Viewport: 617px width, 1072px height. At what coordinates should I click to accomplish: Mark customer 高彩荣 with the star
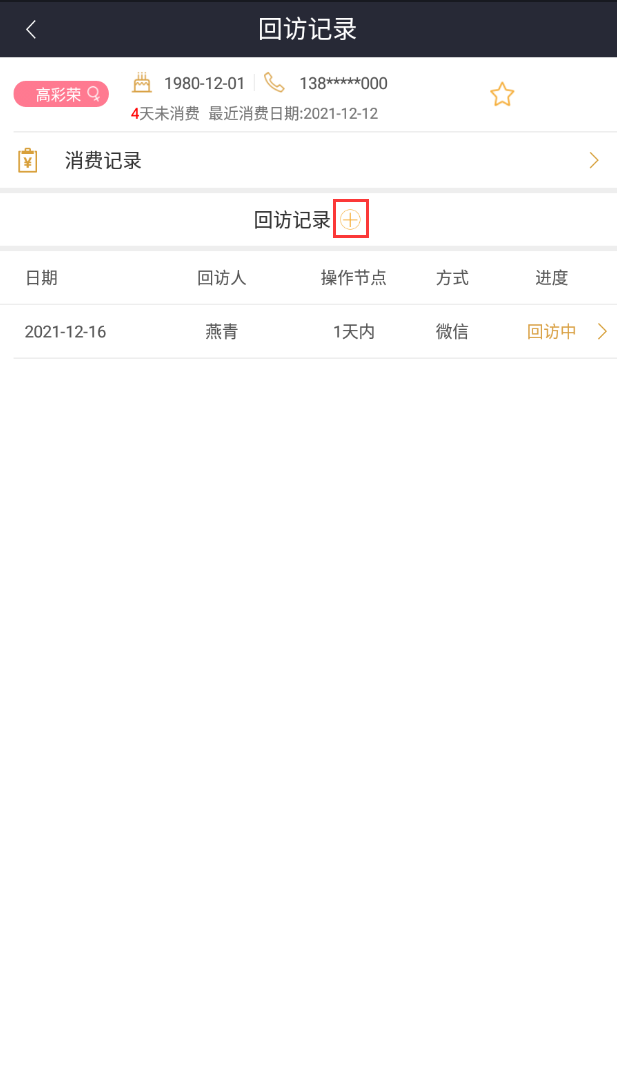pos(501,95)
